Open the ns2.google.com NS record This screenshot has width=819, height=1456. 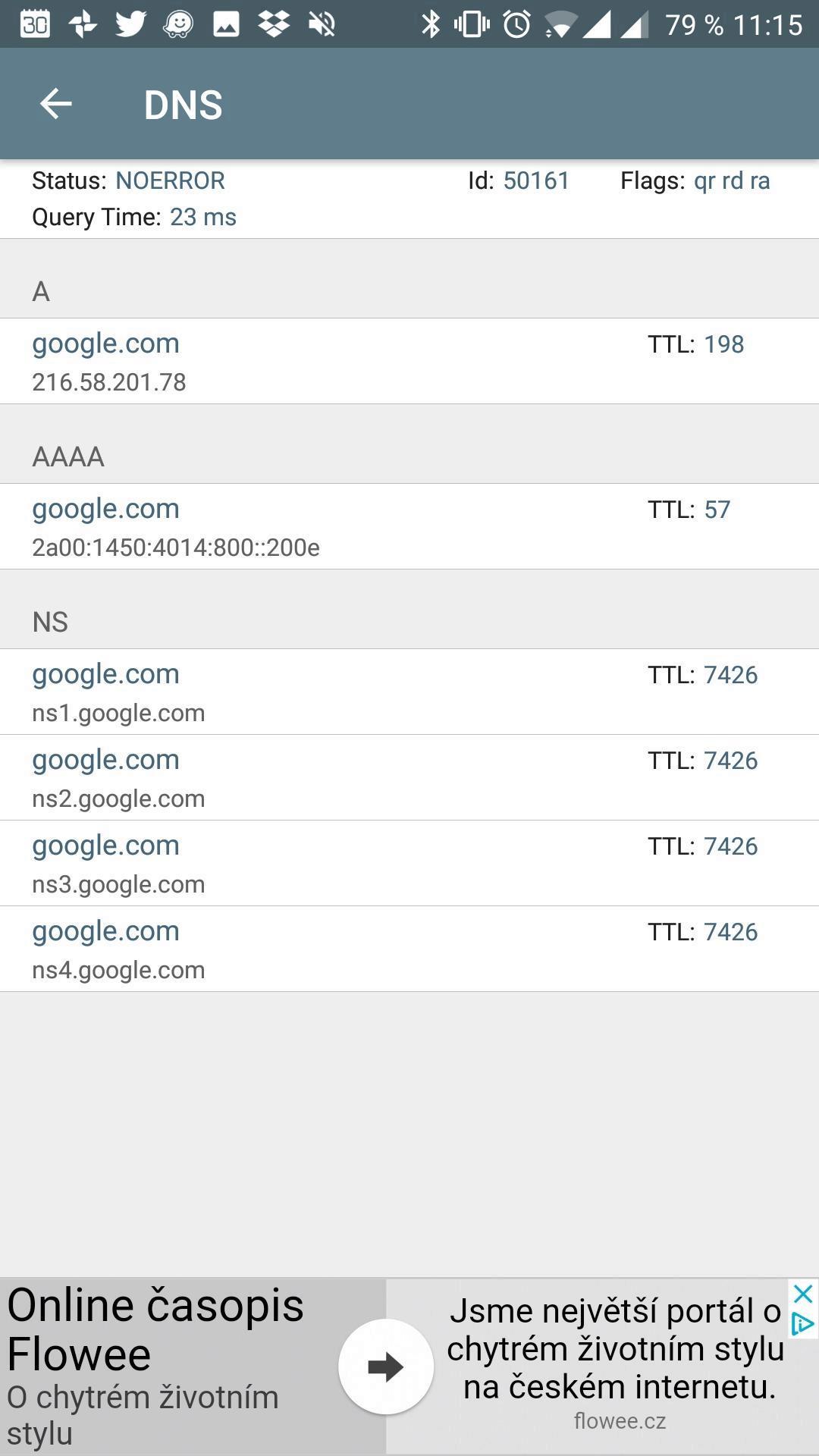point(409,777)
